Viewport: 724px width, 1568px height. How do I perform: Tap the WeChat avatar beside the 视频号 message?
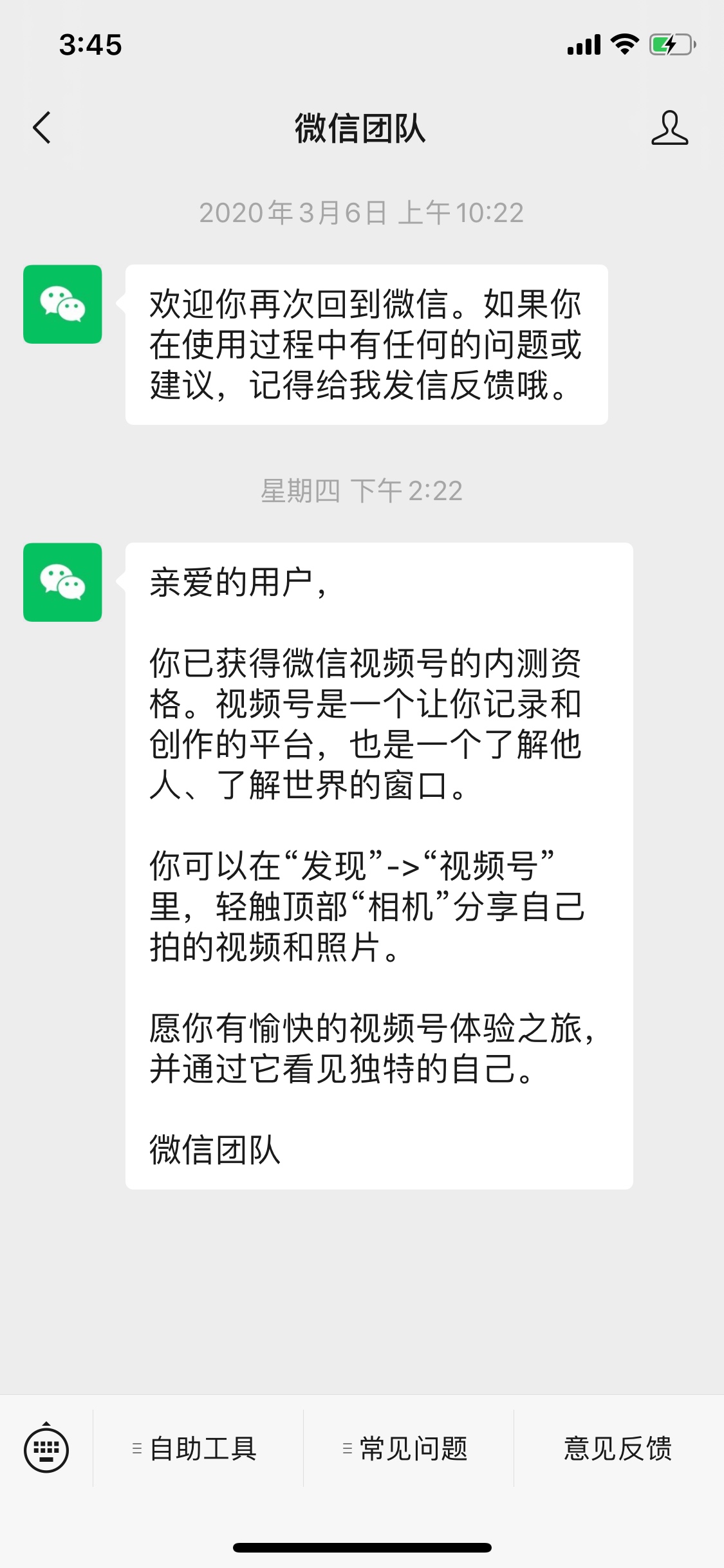(62, 582)
